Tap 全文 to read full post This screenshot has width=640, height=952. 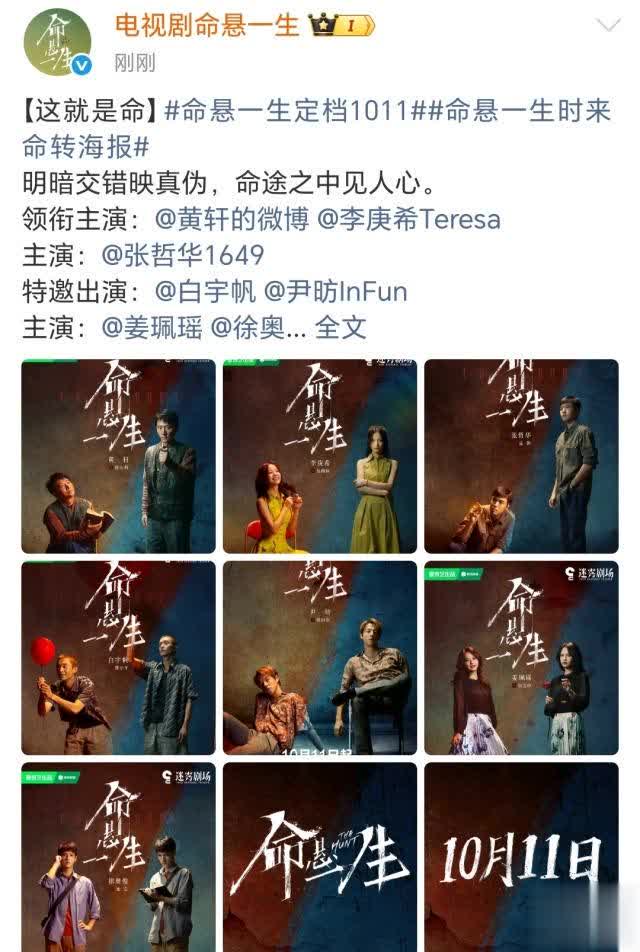(340, 327)
